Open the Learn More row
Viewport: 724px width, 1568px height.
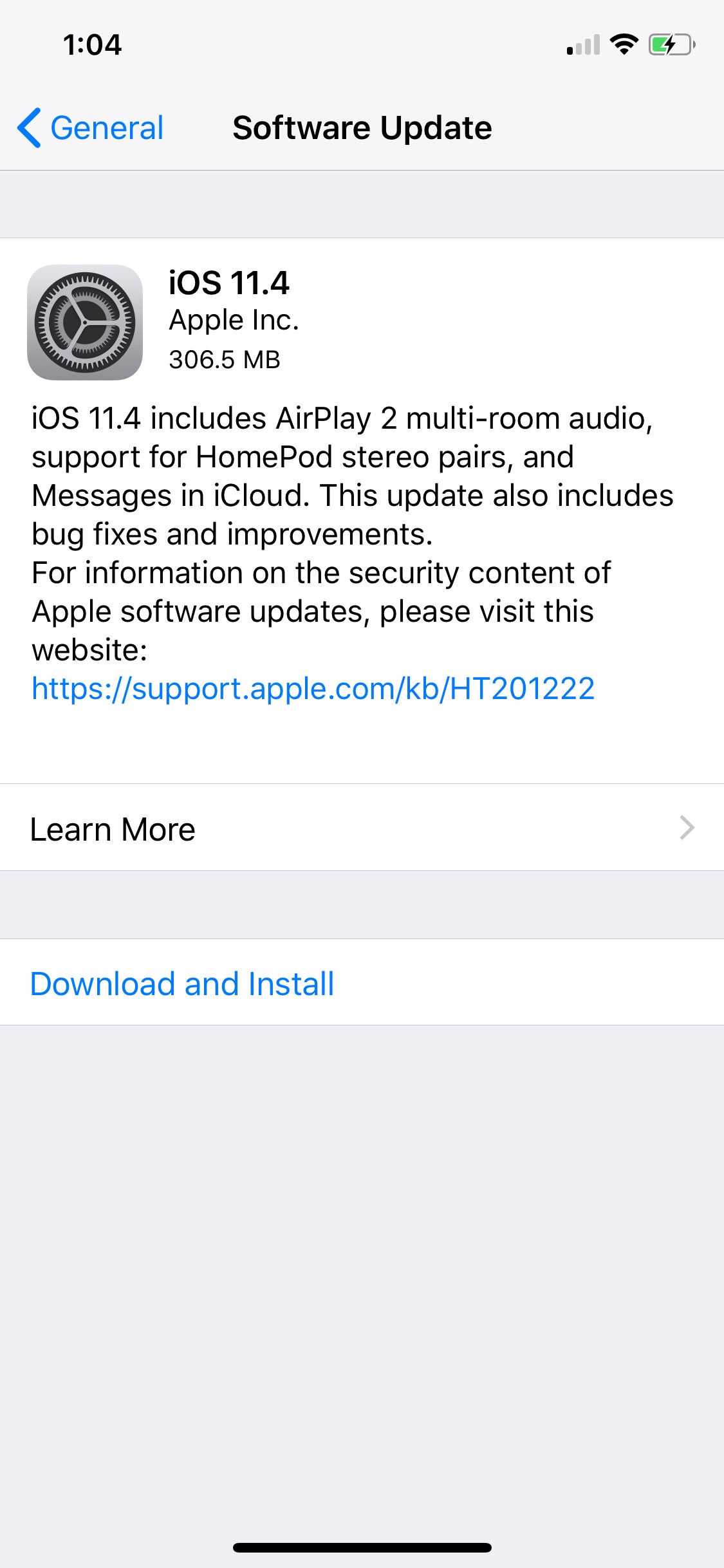(362, 828)
